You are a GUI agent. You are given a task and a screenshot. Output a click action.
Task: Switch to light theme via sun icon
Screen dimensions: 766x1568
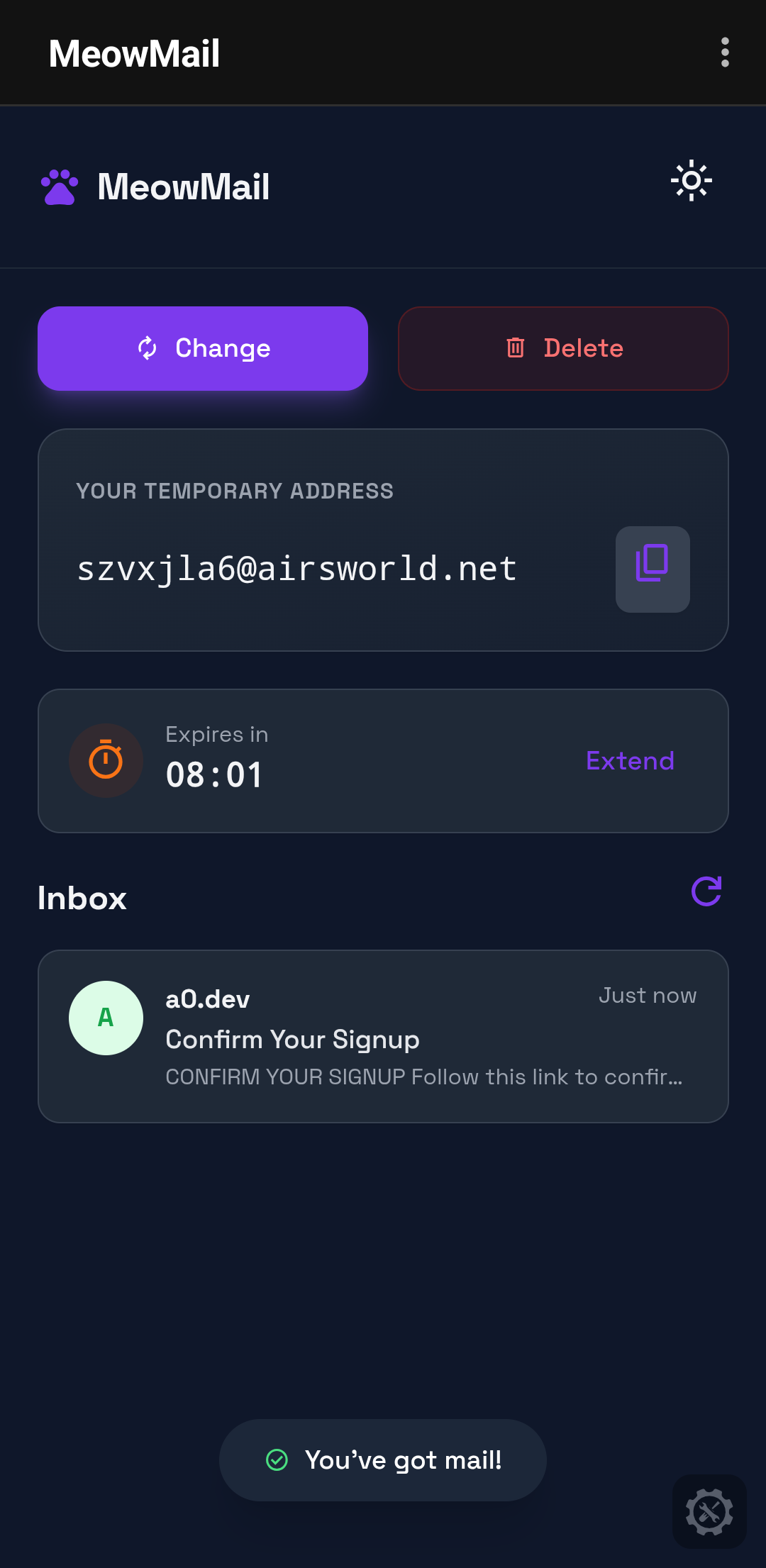(x=691, y=181)
